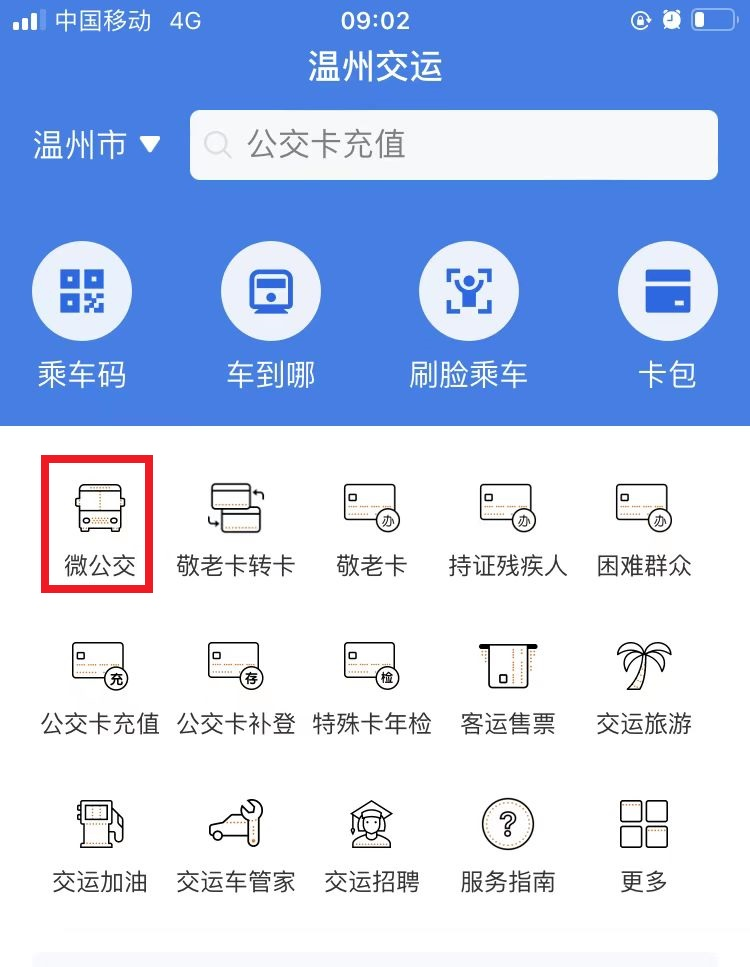Open the 温州市 city selector dropdown

[96, 145]
